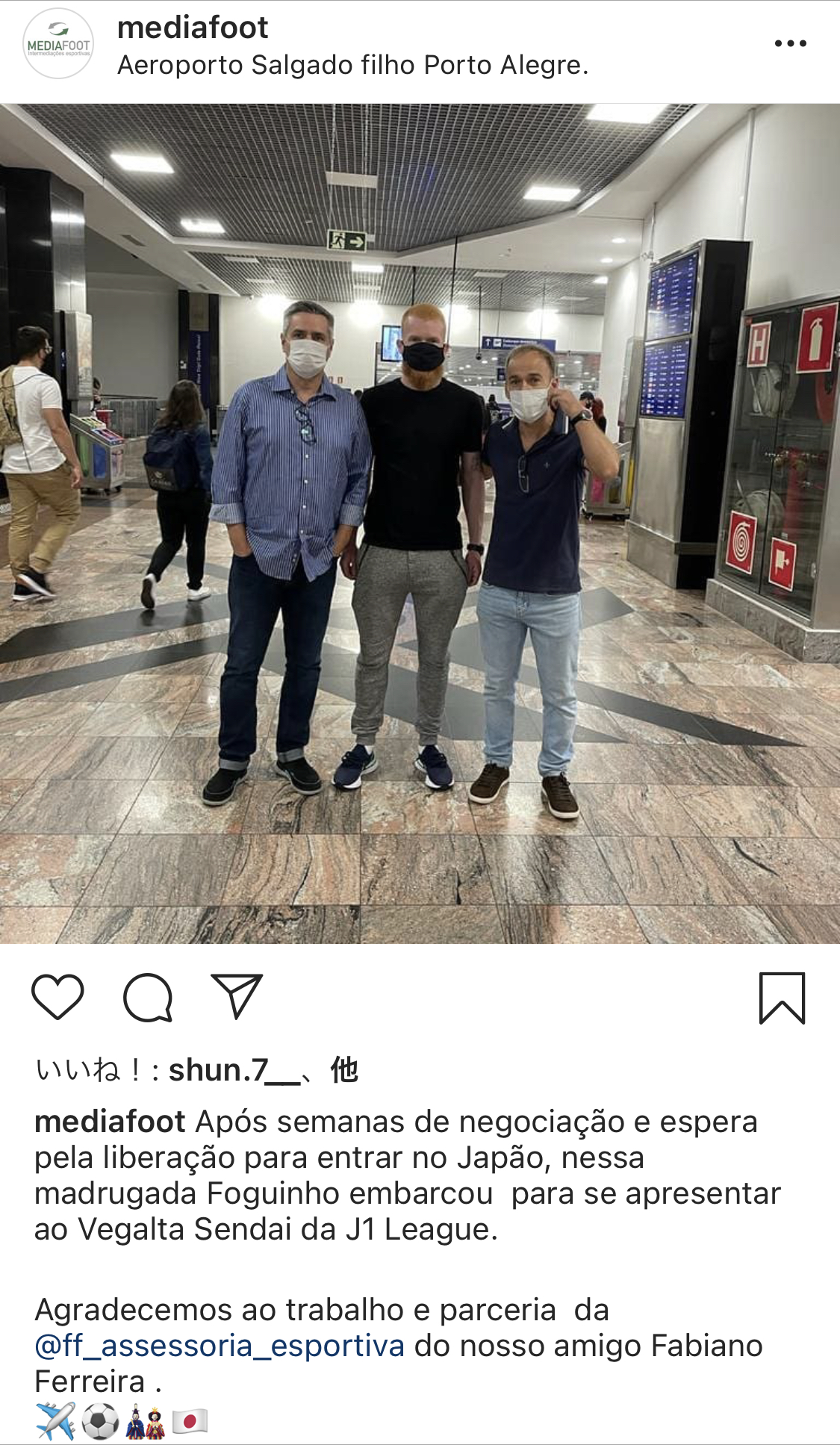Open the mediafoot profile picture

click(58, 43)
